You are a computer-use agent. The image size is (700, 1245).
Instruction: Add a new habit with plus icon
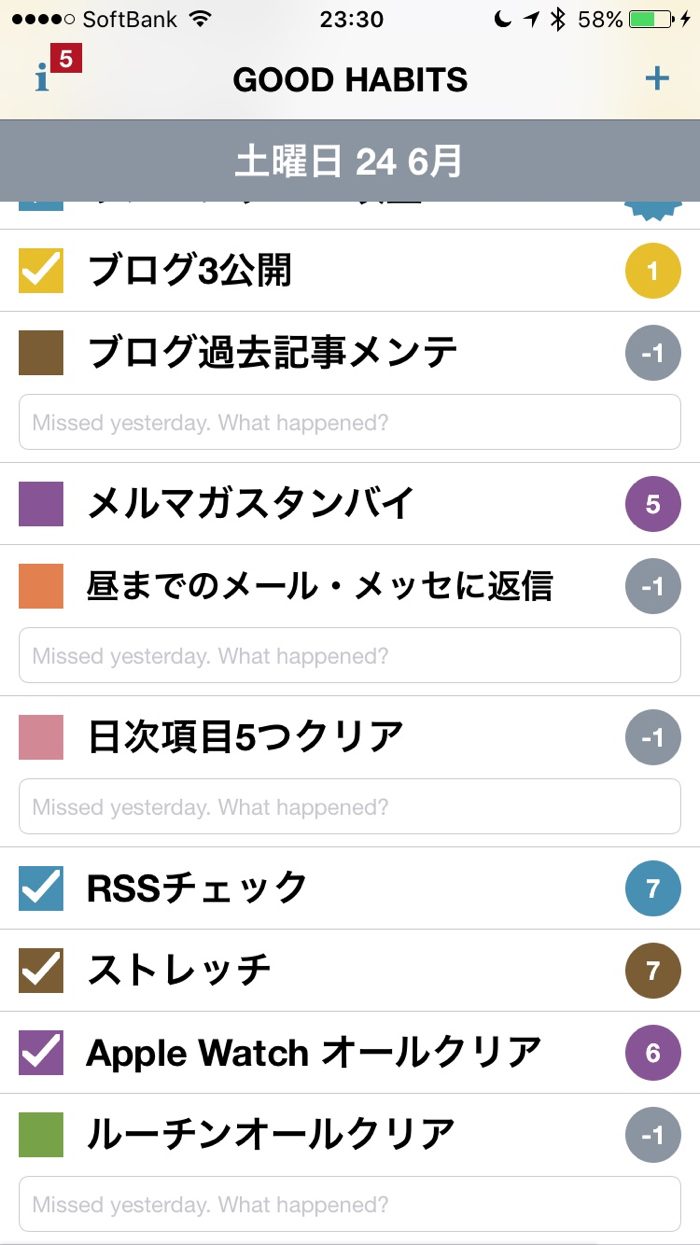pos(656,79)
